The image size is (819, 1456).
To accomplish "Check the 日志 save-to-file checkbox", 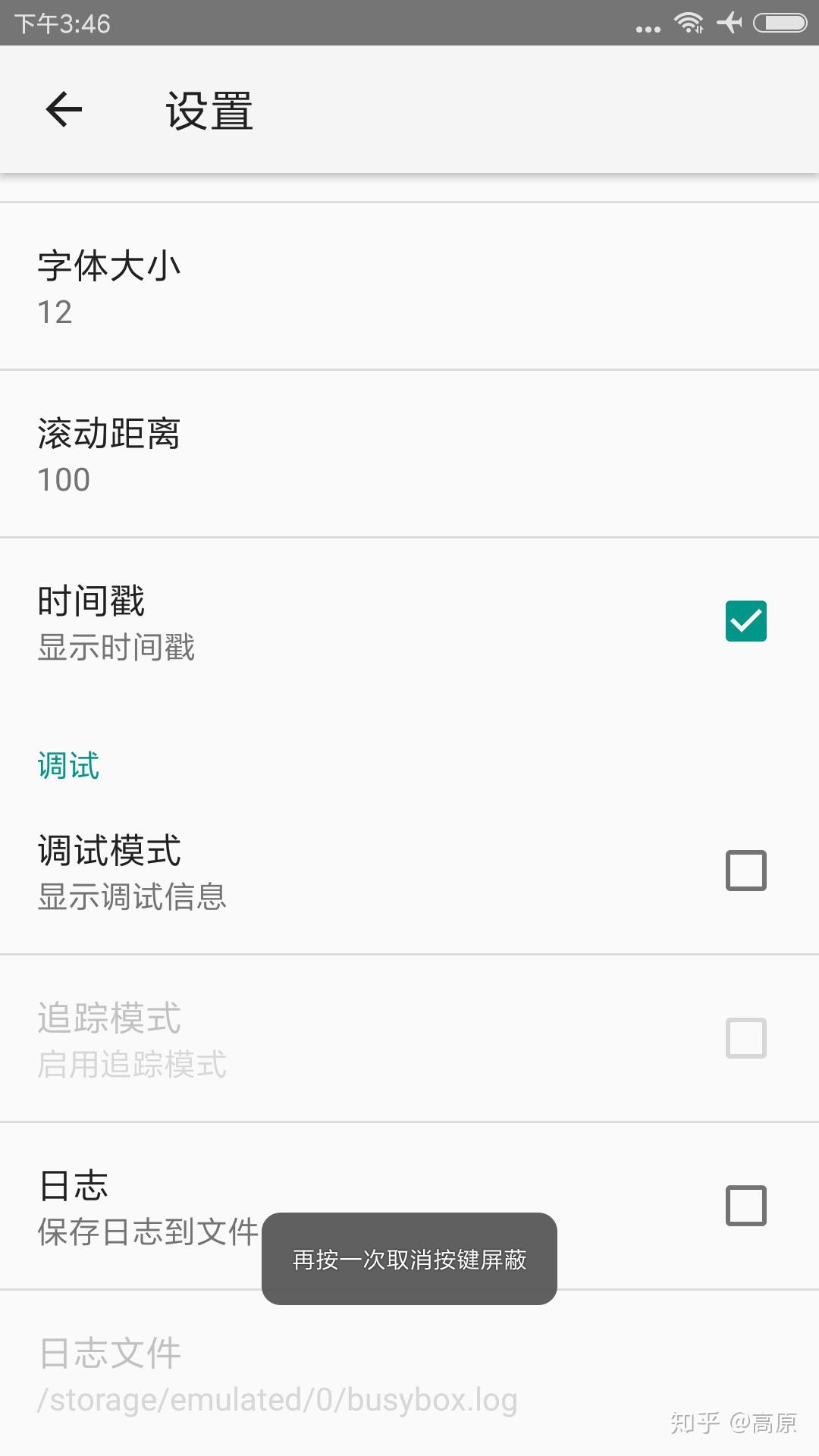I will [x=745, y=1206].
